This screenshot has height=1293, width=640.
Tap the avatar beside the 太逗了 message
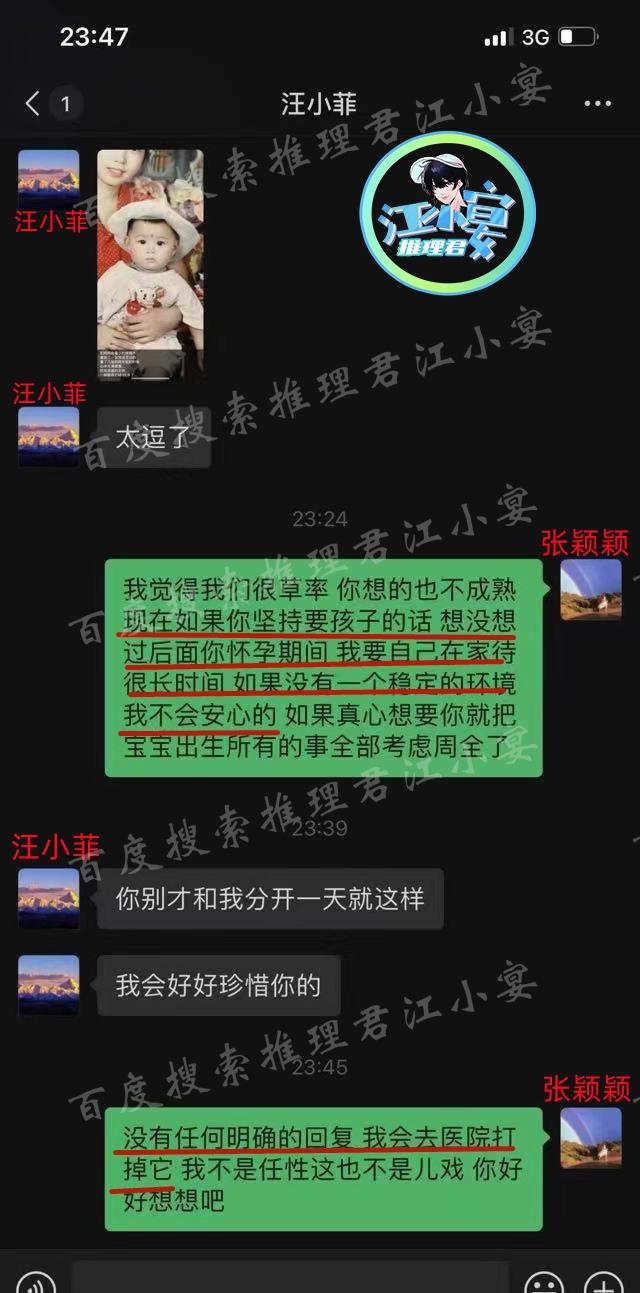[48, 436]
